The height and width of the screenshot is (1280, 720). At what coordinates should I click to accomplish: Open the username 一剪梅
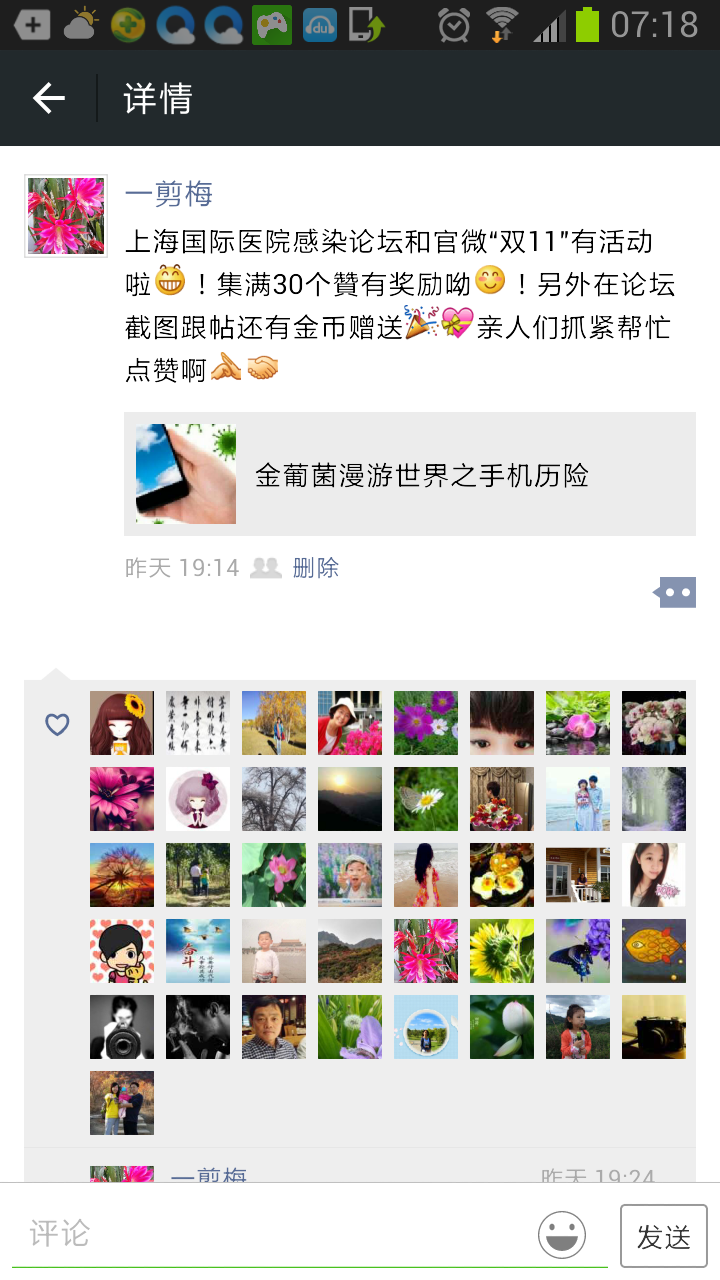tap(169, 194)
